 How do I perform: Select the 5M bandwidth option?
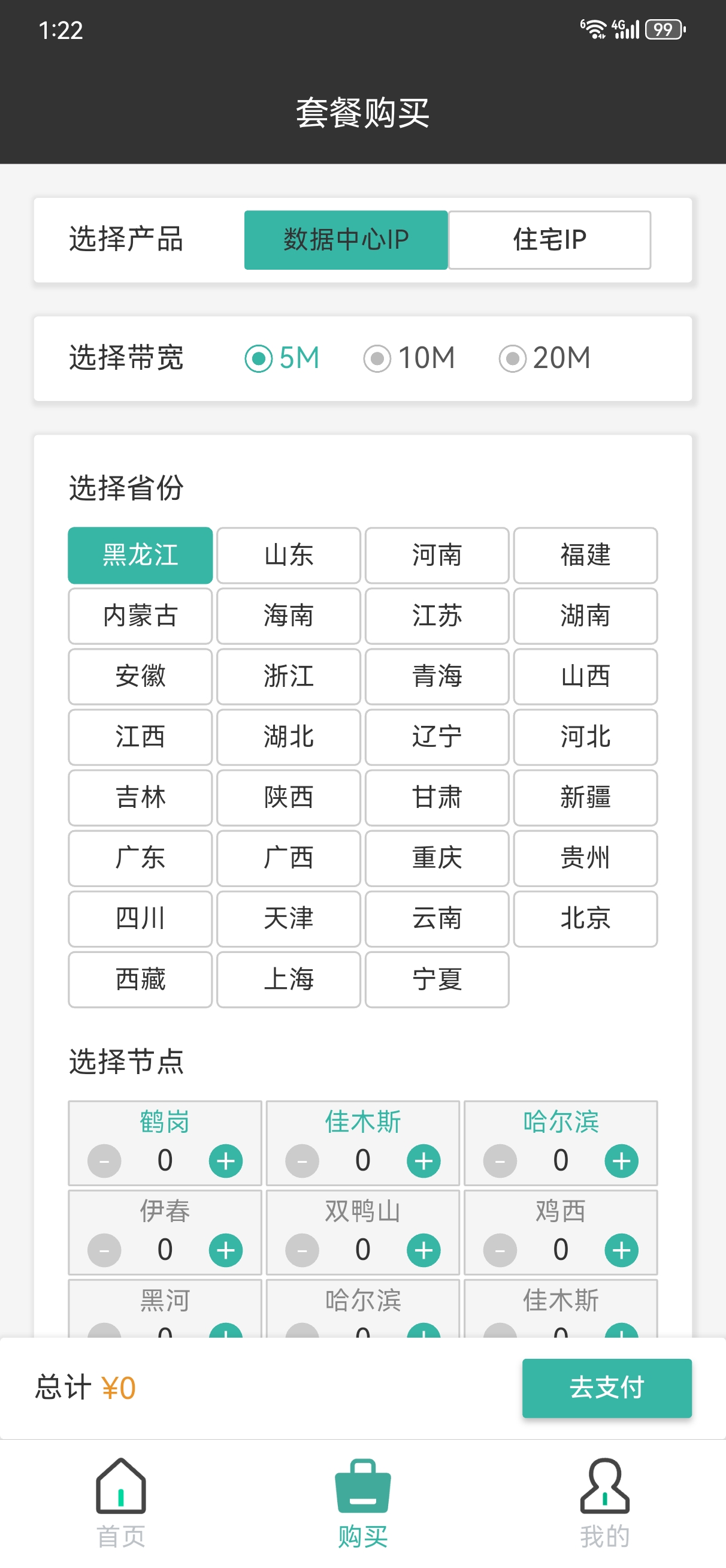(x=259, y=358)
